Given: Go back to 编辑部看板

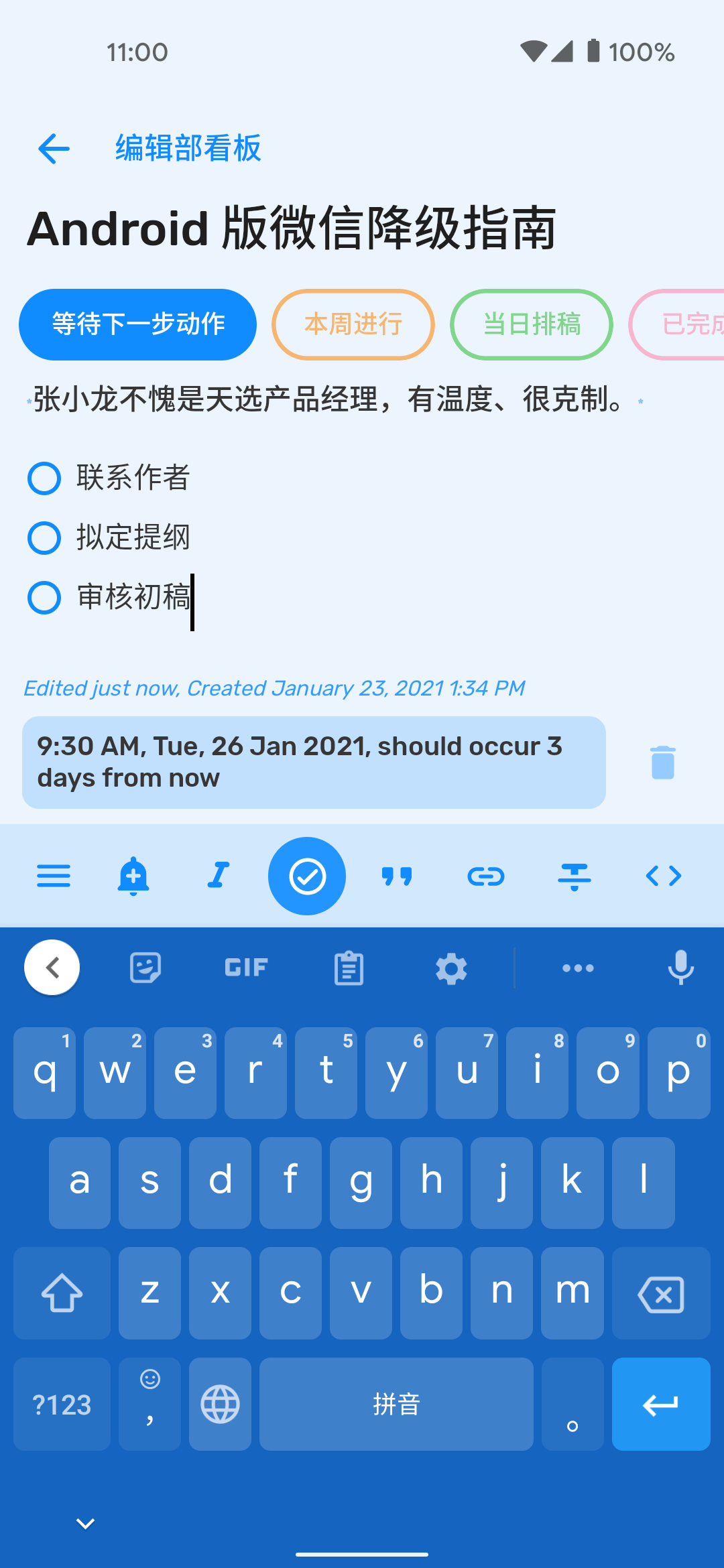Looking at the screenshot, I should click(54, 148).
